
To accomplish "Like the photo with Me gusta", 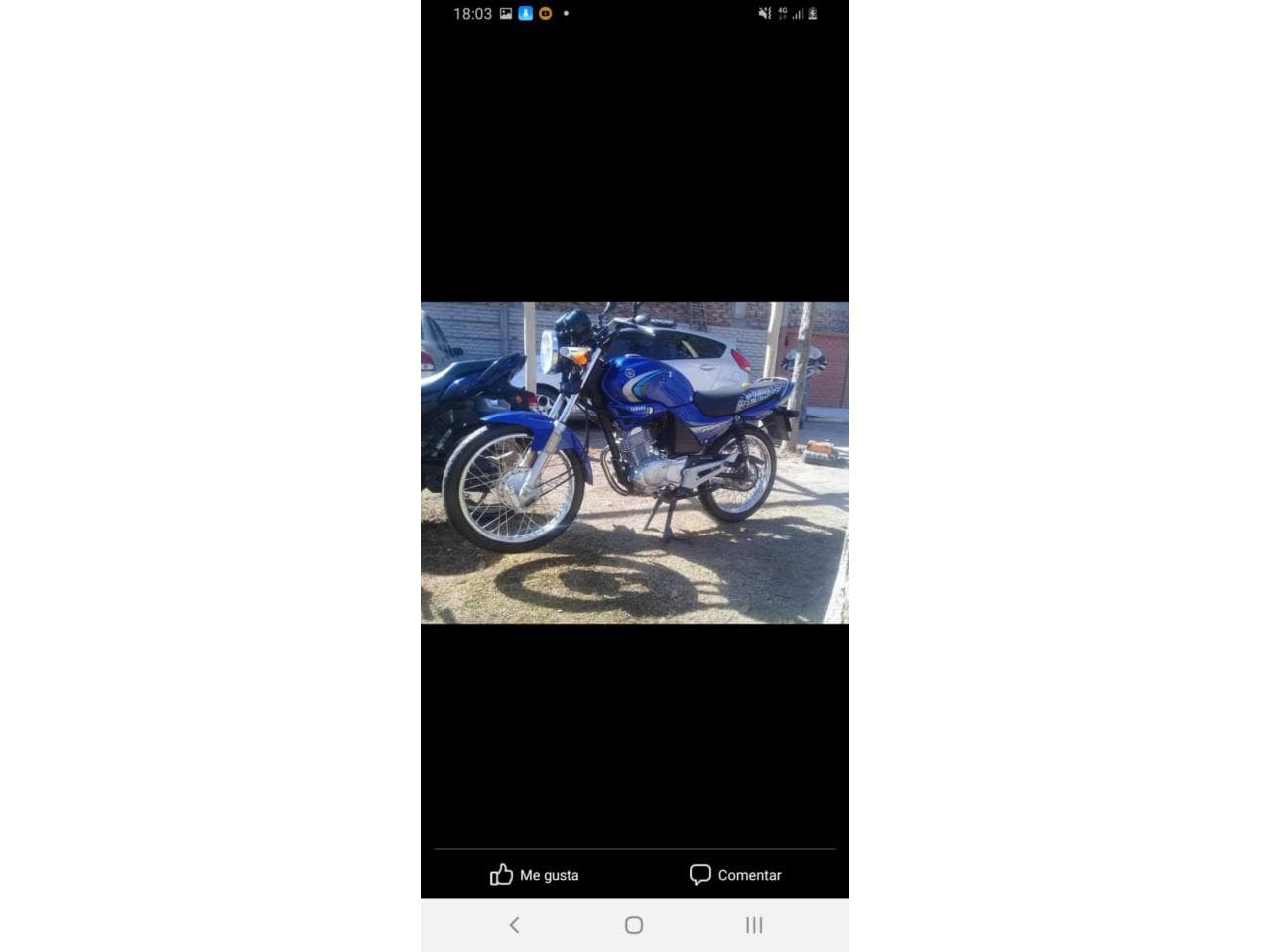I will pyautogui.click(x=534, y=875).
